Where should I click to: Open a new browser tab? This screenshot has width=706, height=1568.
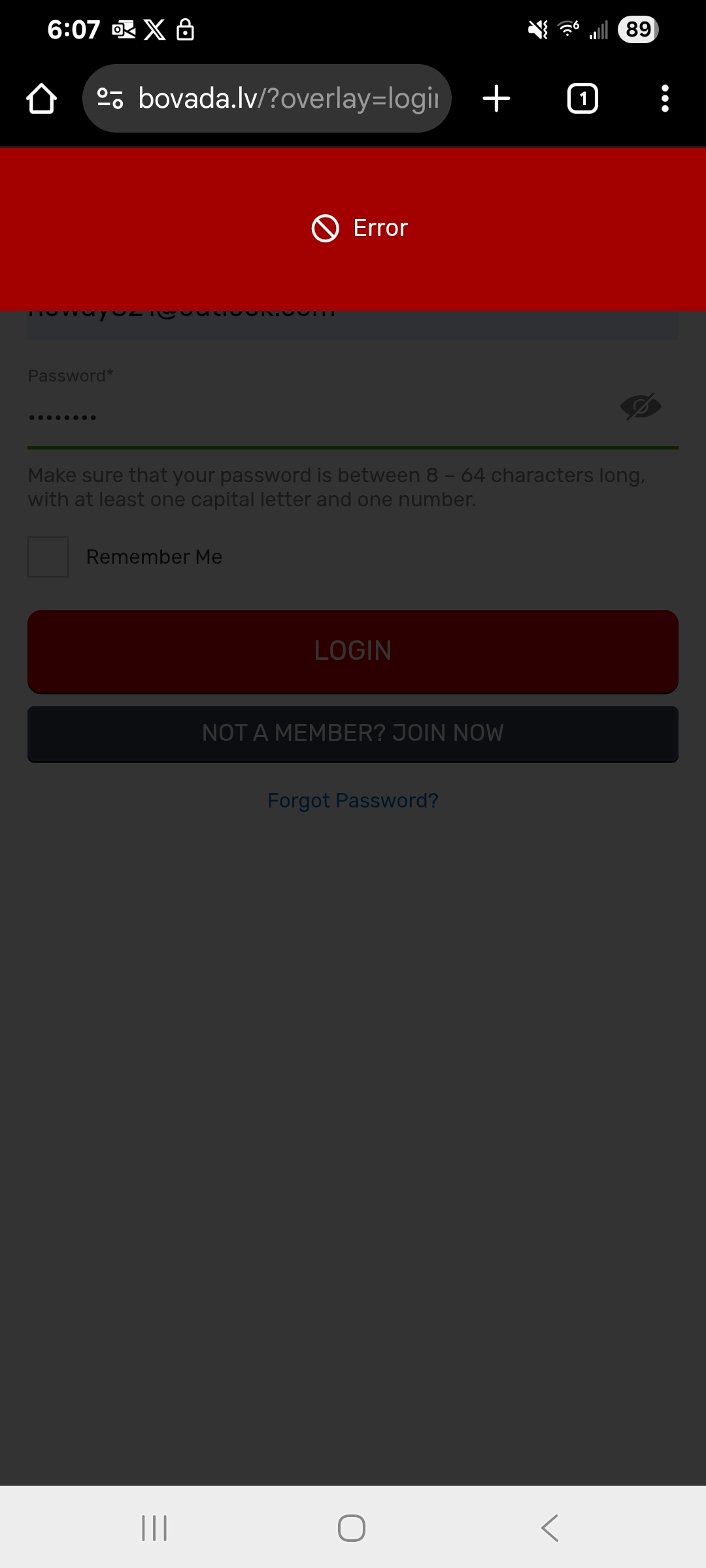tap(496, 99)
